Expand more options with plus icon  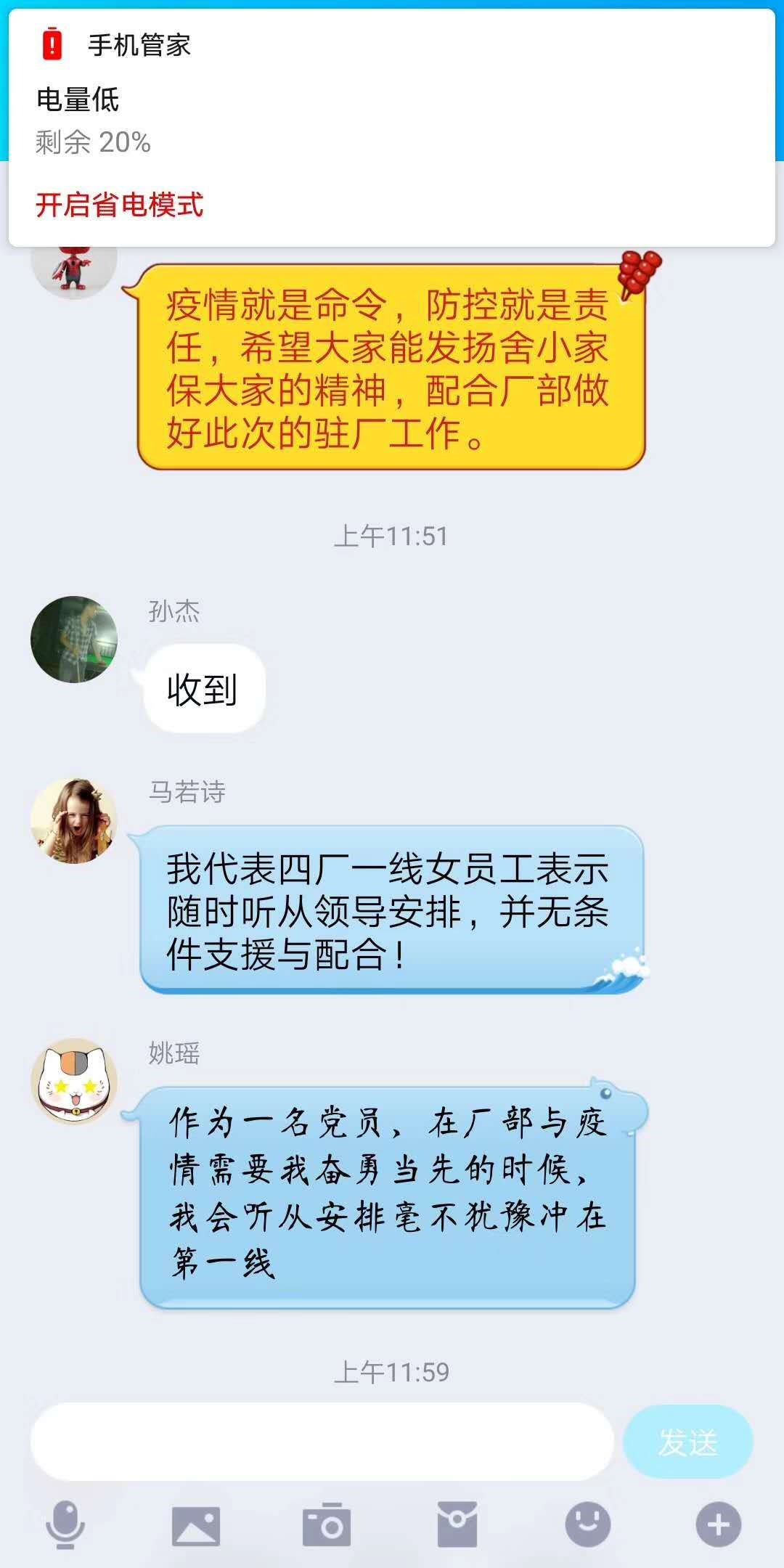coord(718,1524)
